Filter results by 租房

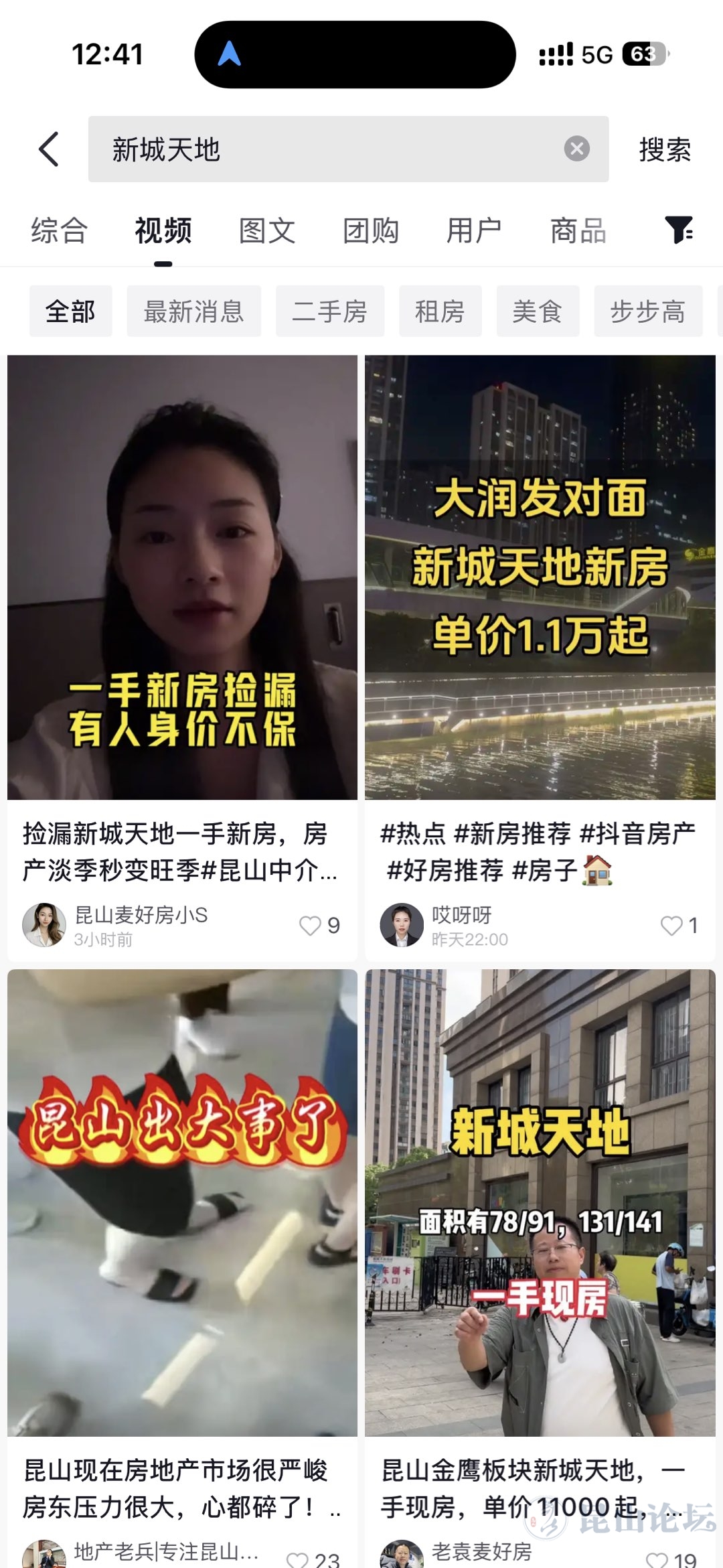(x=440, y=311)
